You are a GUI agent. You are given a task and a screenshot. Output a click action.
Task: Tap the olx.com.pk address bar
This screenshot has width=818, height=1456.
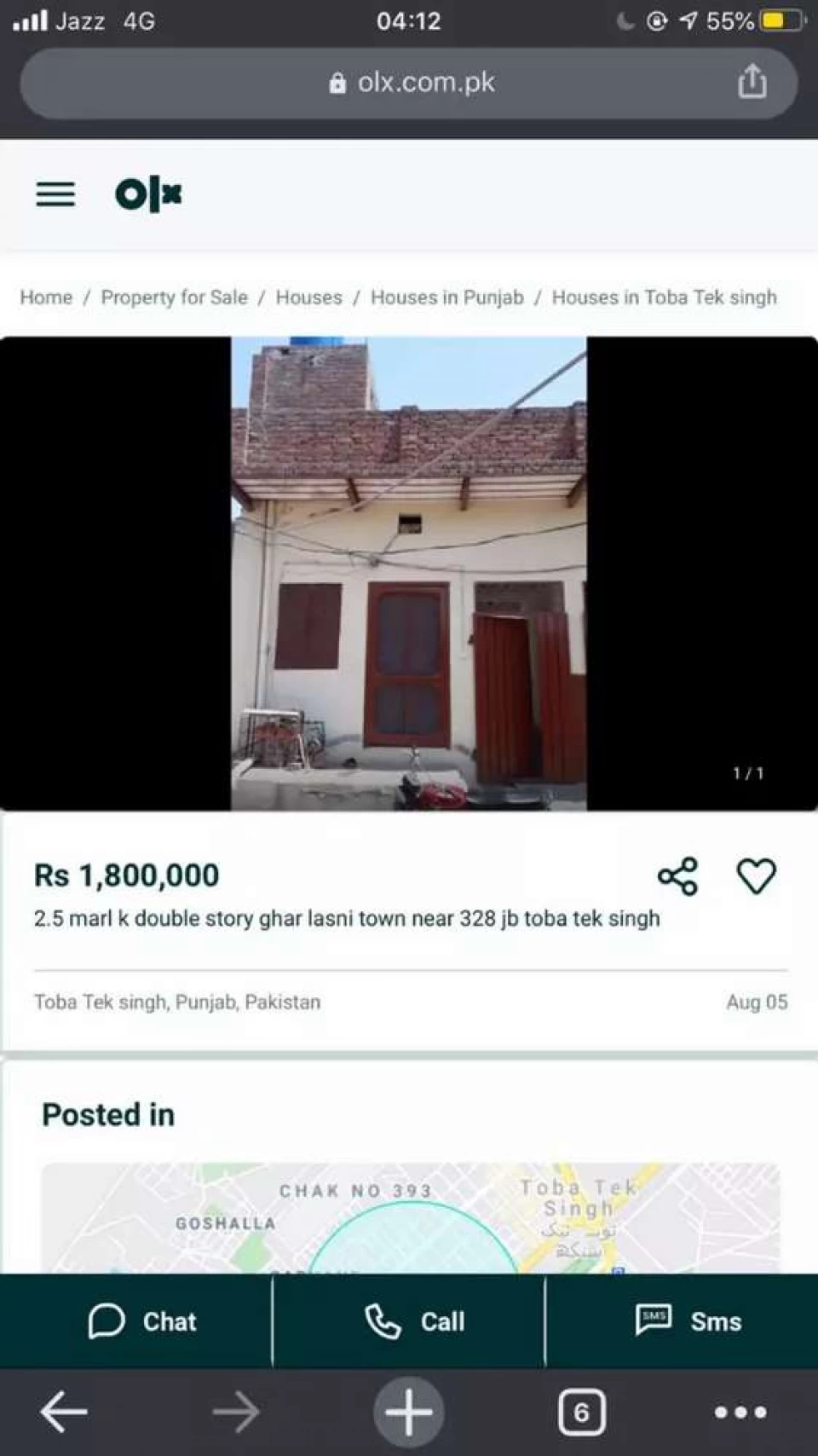coord(409,83)
